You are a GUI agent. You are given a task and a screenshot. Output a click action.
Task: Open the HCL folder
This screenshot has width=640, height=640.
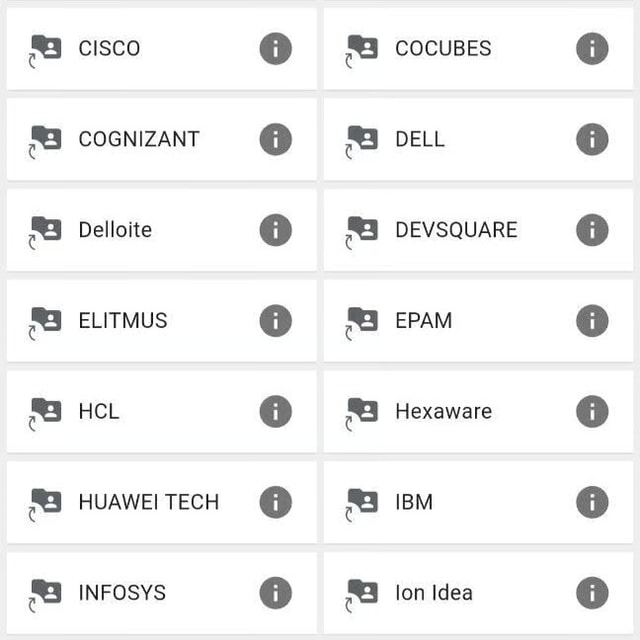click(98, 411)
